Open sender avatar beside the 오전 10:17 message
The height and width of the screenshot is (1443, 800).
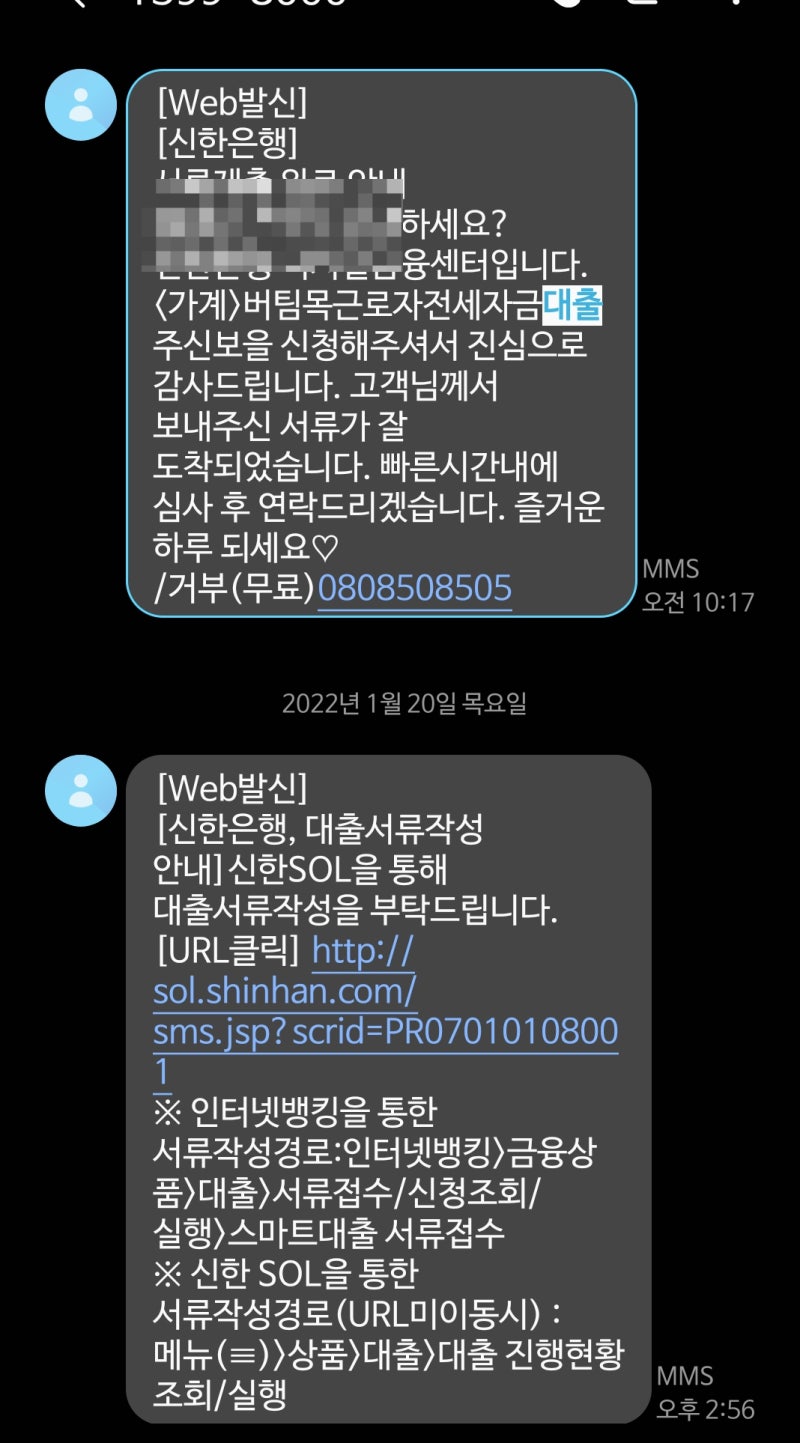[x=81, y=105]
